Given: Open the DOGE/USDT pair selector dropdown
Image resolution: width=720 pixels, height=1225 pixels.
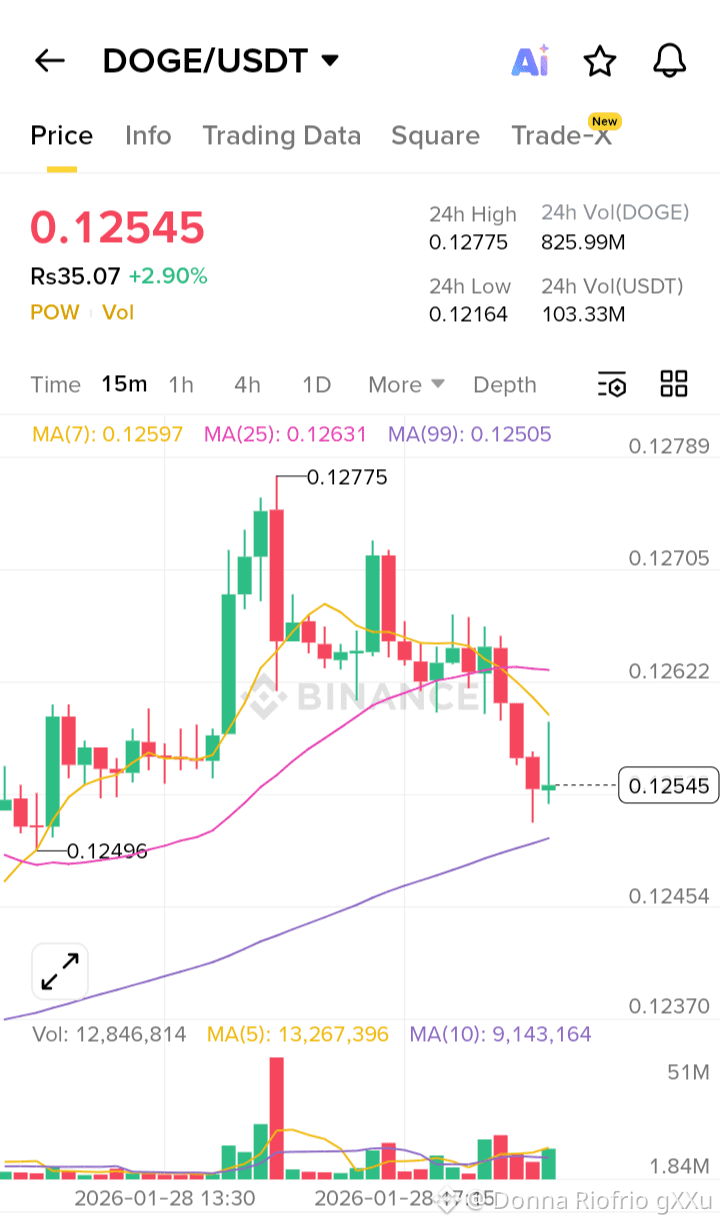Looking at the screenshot, I should (x=330, y=60).
